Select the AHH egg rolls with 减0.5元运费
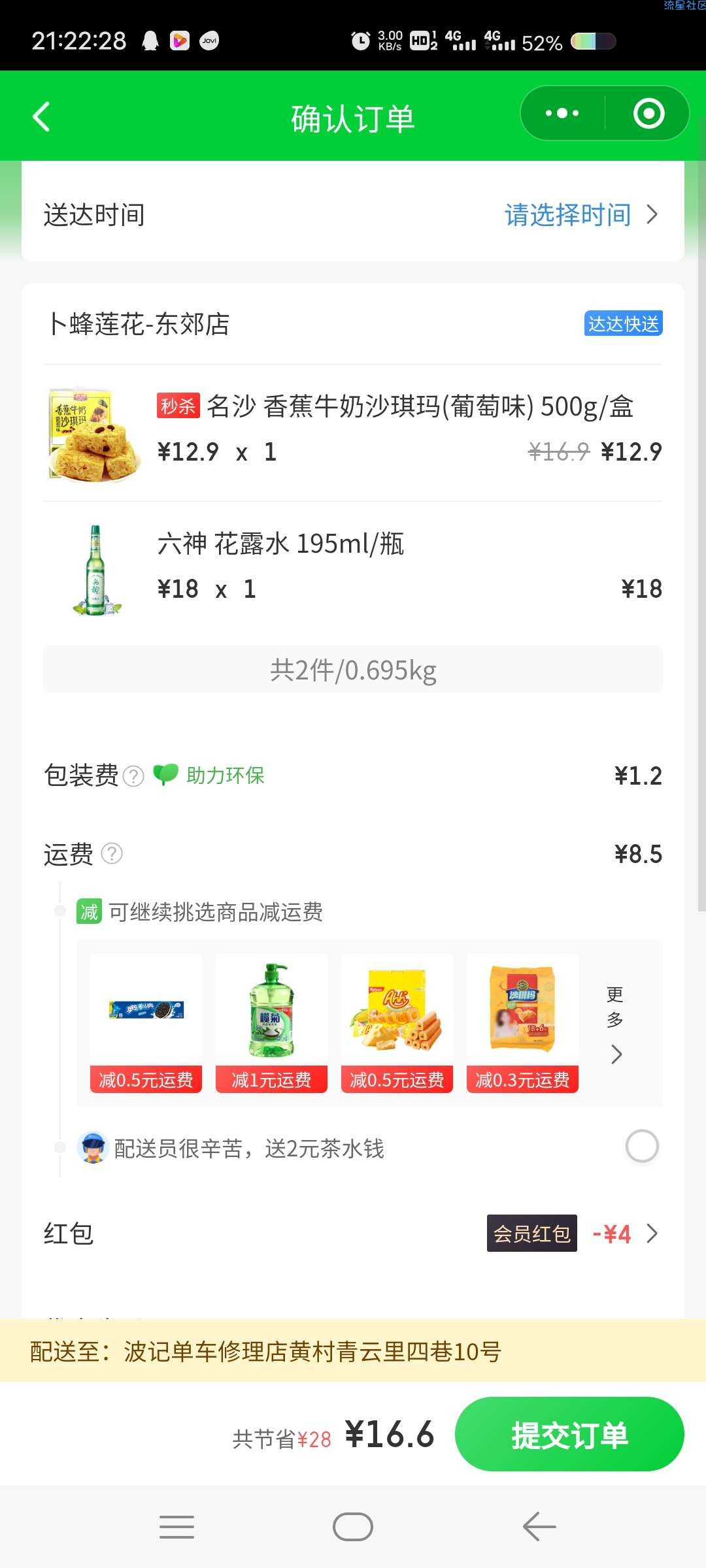 point(397,1022)
